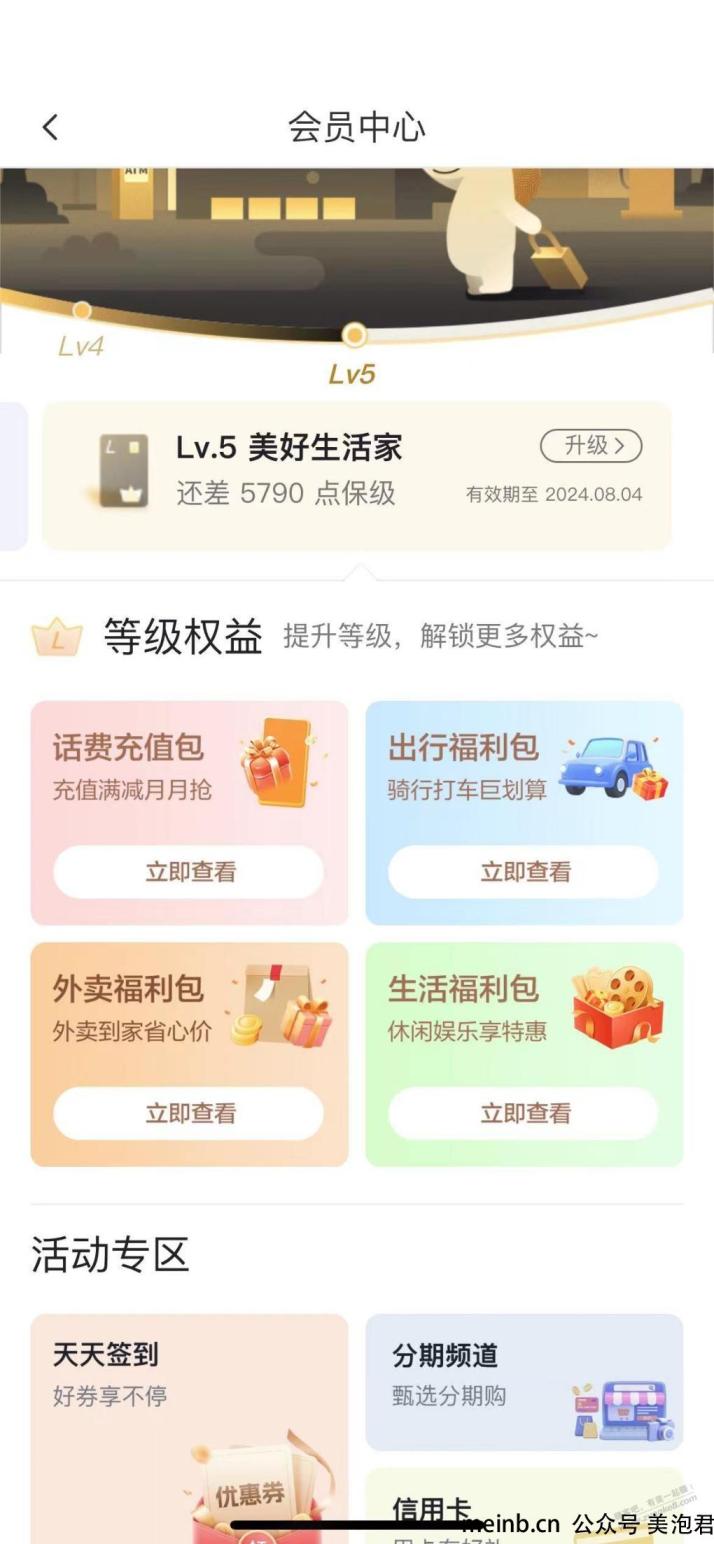View 话费充值包 via 立即查看
This screenshot has width=714, height=1544.
tap(189, 871)
